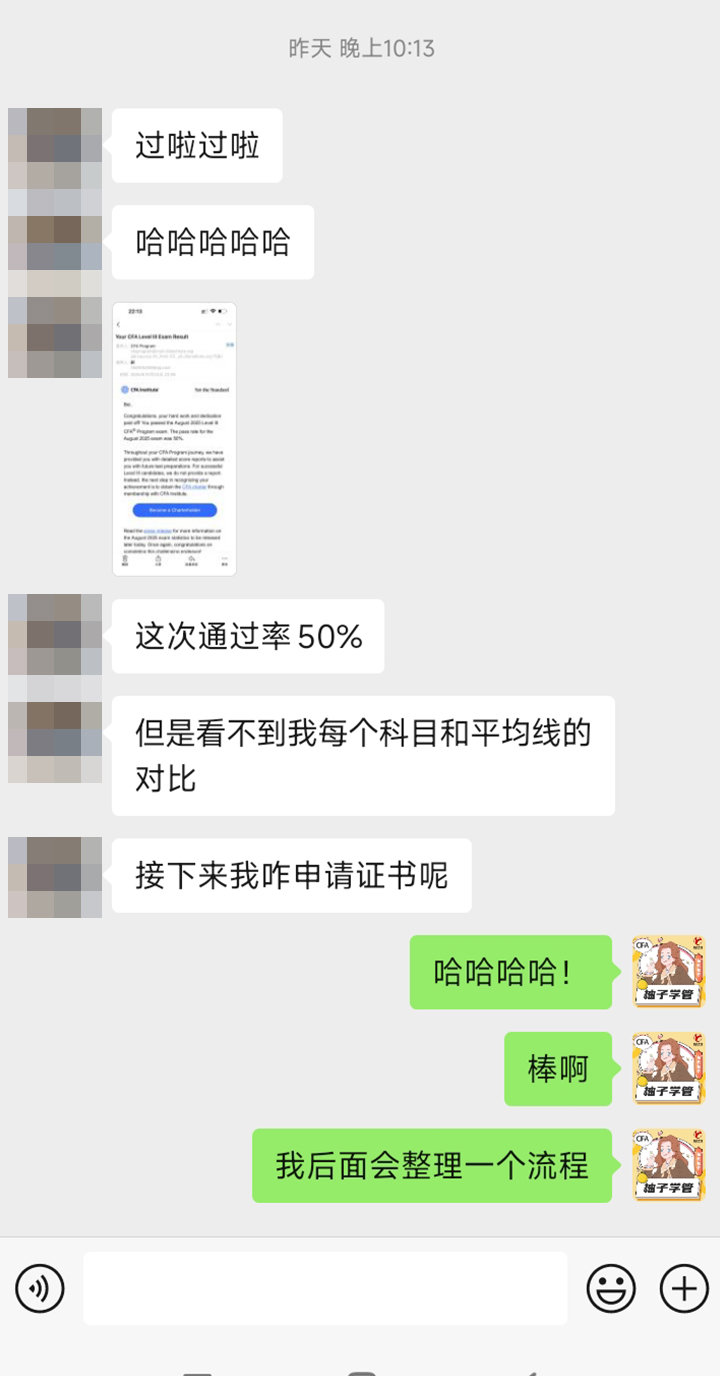Switch to voice message input
Image resolution: width=720 pixels, height=1376 pixels.
[x=40, y=1288]
